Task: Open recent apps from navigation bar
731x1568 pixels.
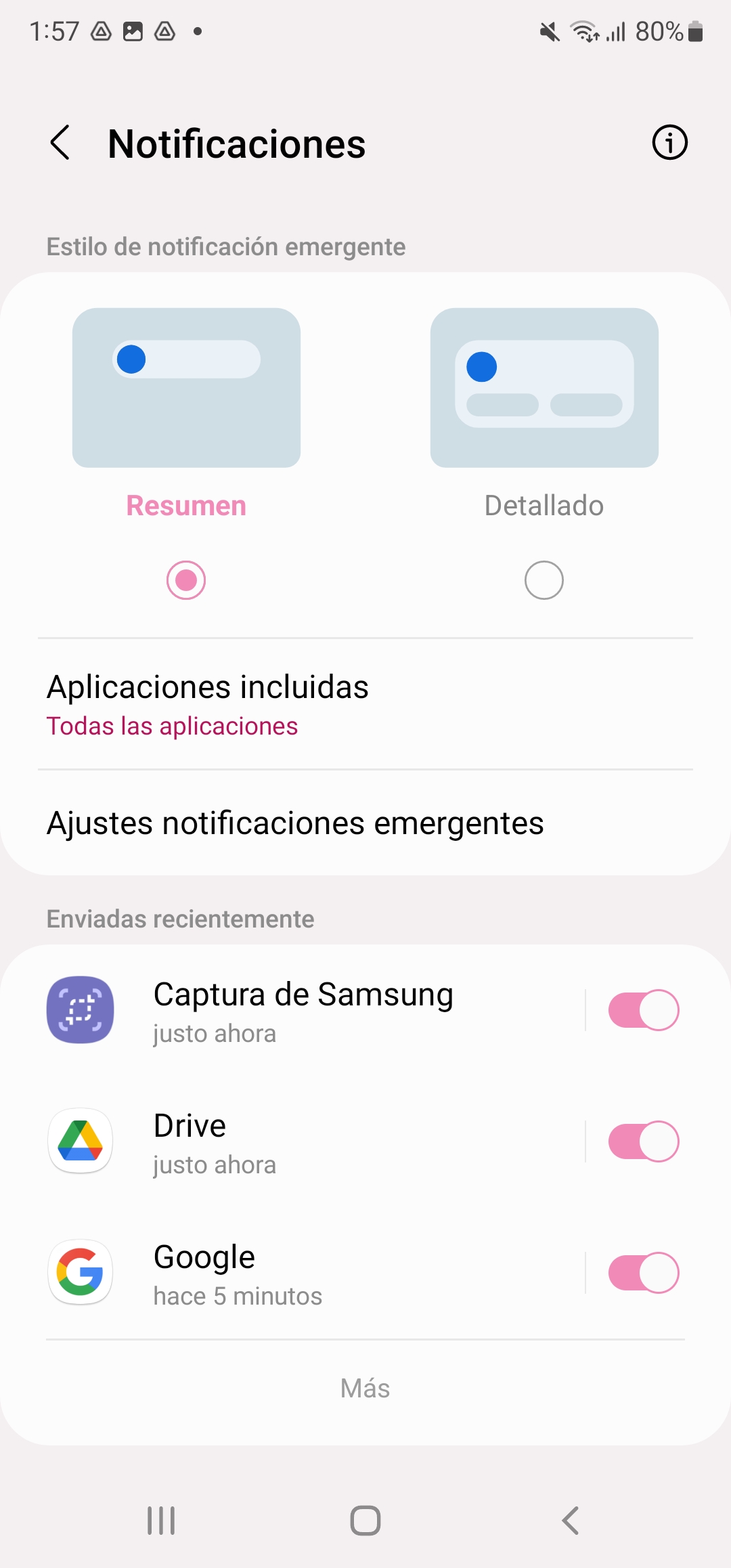Action: tap(161, 1521)
